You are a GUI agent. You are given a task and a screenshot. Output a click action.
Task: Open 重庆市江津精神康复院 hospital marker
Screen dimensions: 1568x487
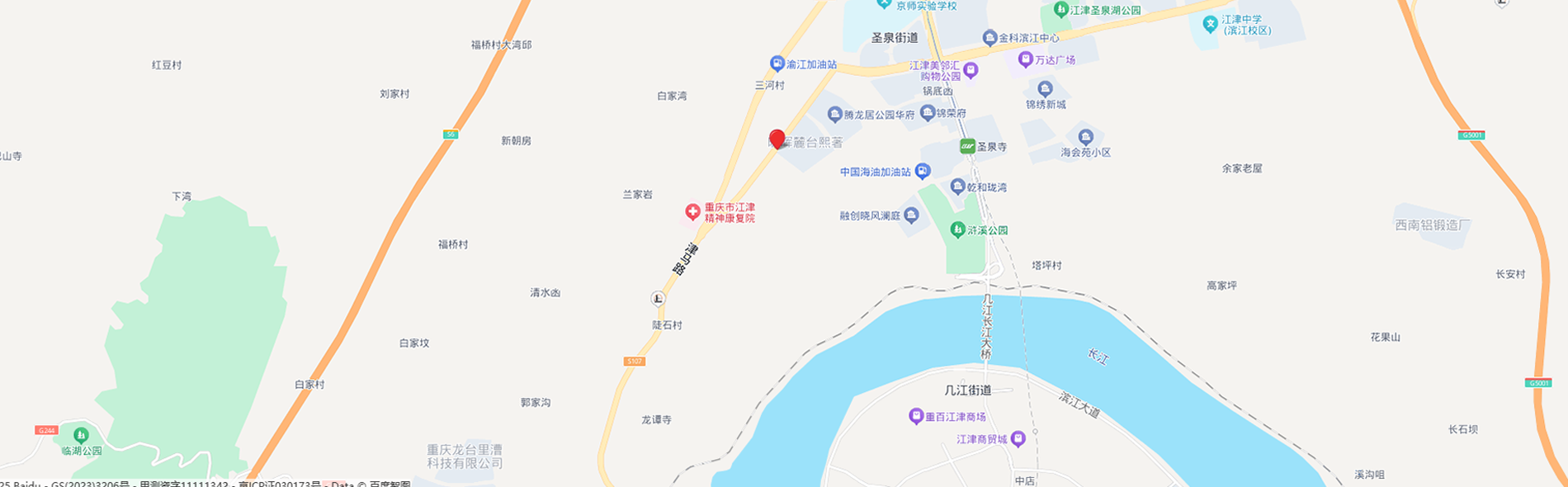tap(692, 212)
